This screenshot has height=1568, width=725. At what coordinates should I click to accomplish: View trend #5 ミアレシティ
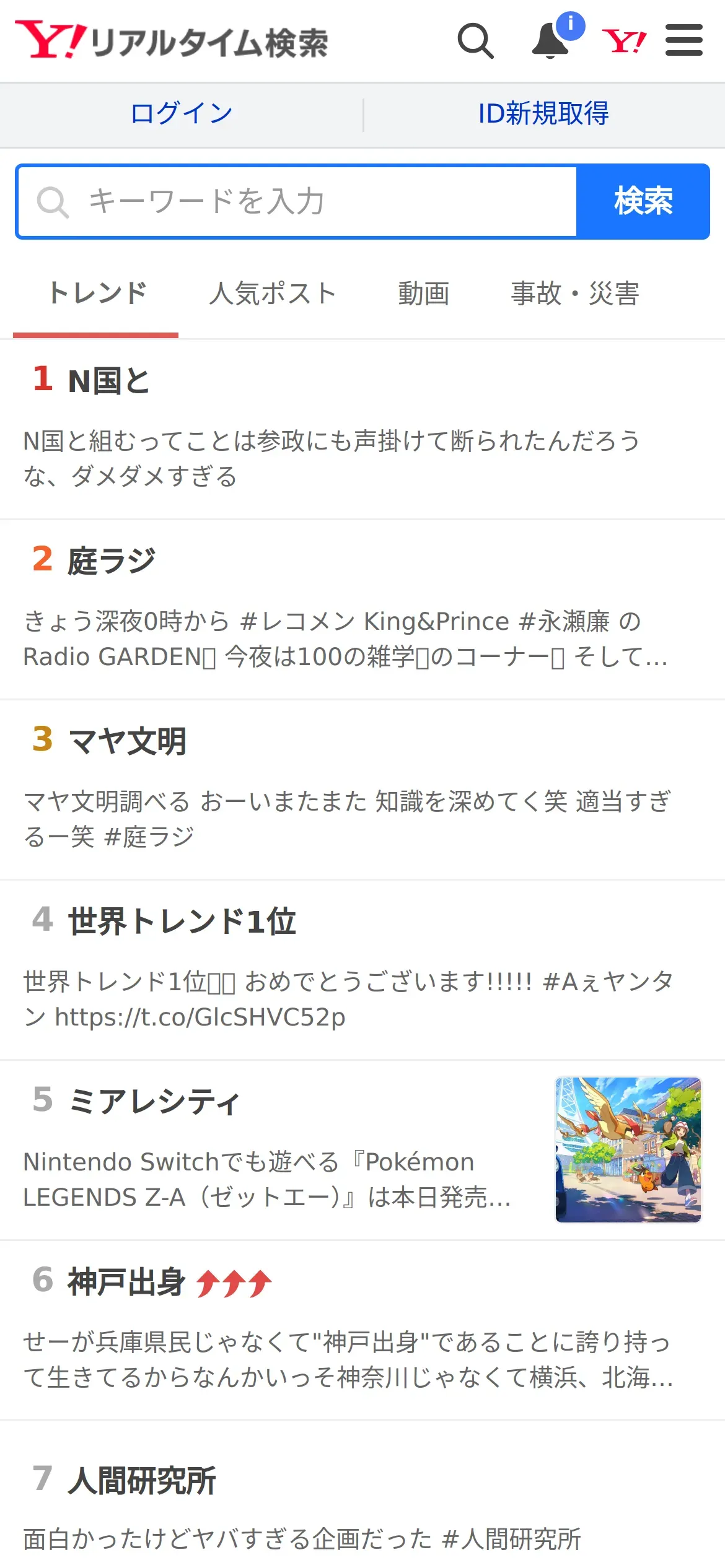[154, 1102]
